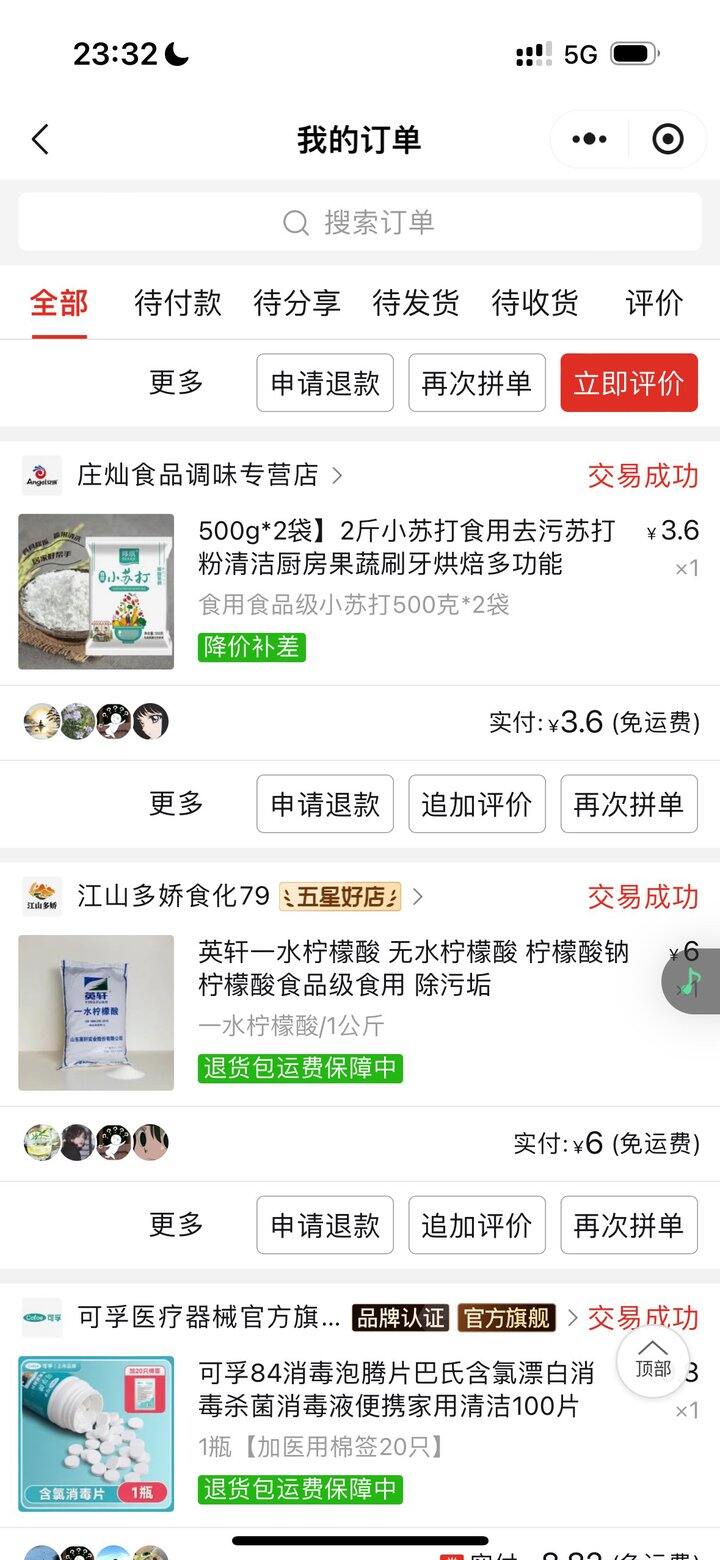This screenshot has height=1560, width=720.
Task: Open 庄灿食品调味专营店 store page
Action: tap(198, 475)
